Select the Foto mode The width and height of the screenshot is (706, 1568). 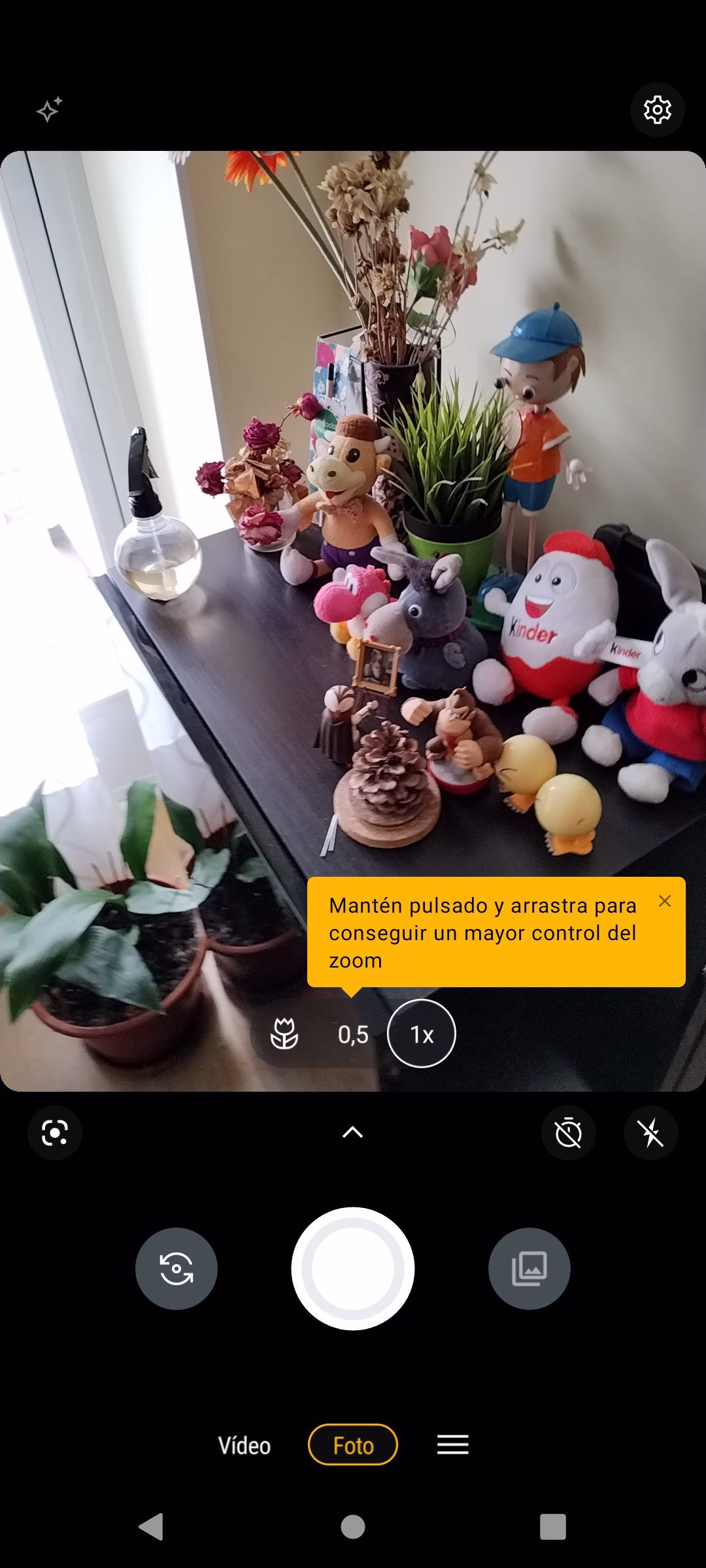point(353,1445)
